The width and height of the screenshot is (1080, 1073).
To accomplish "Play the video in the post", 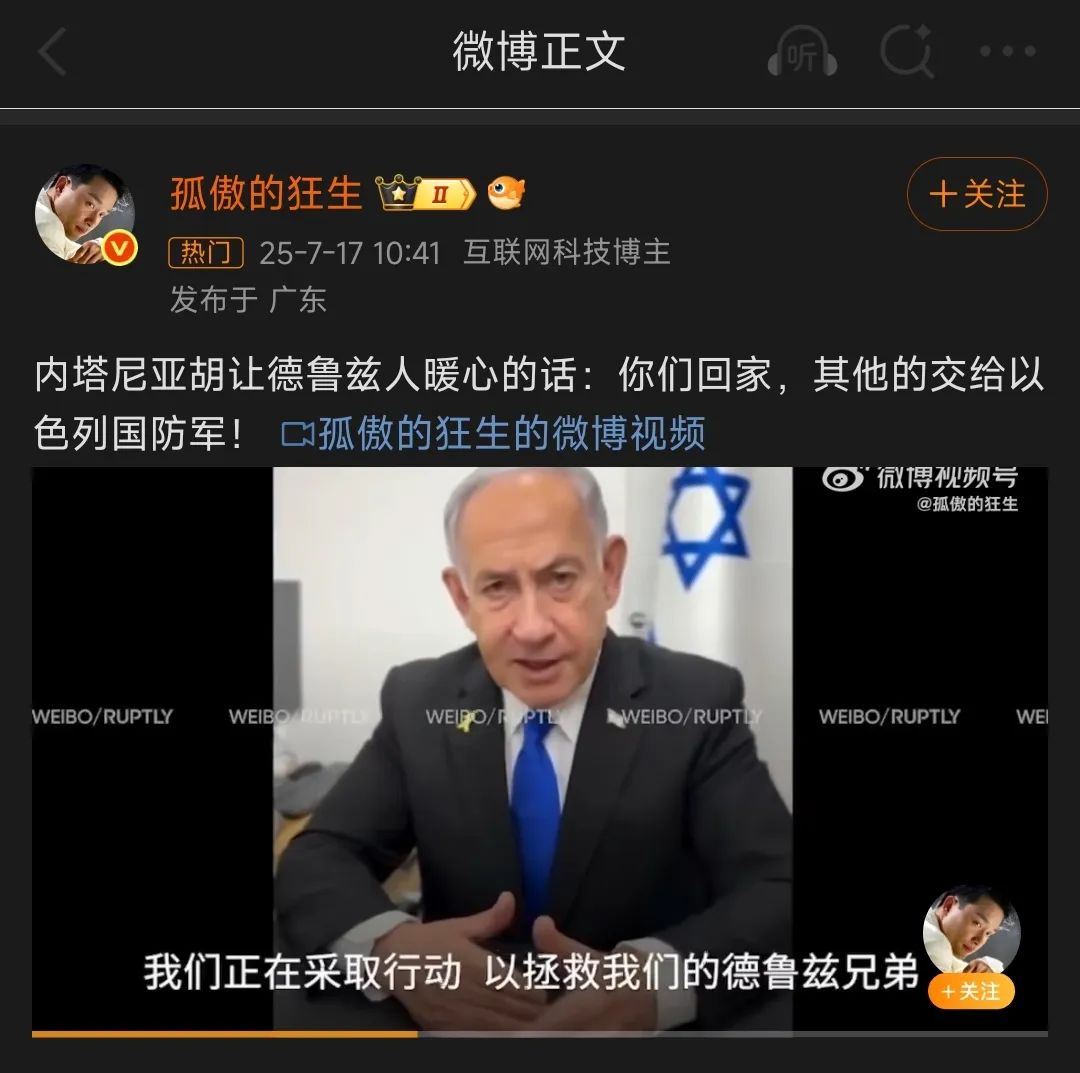I will point(539,749).
